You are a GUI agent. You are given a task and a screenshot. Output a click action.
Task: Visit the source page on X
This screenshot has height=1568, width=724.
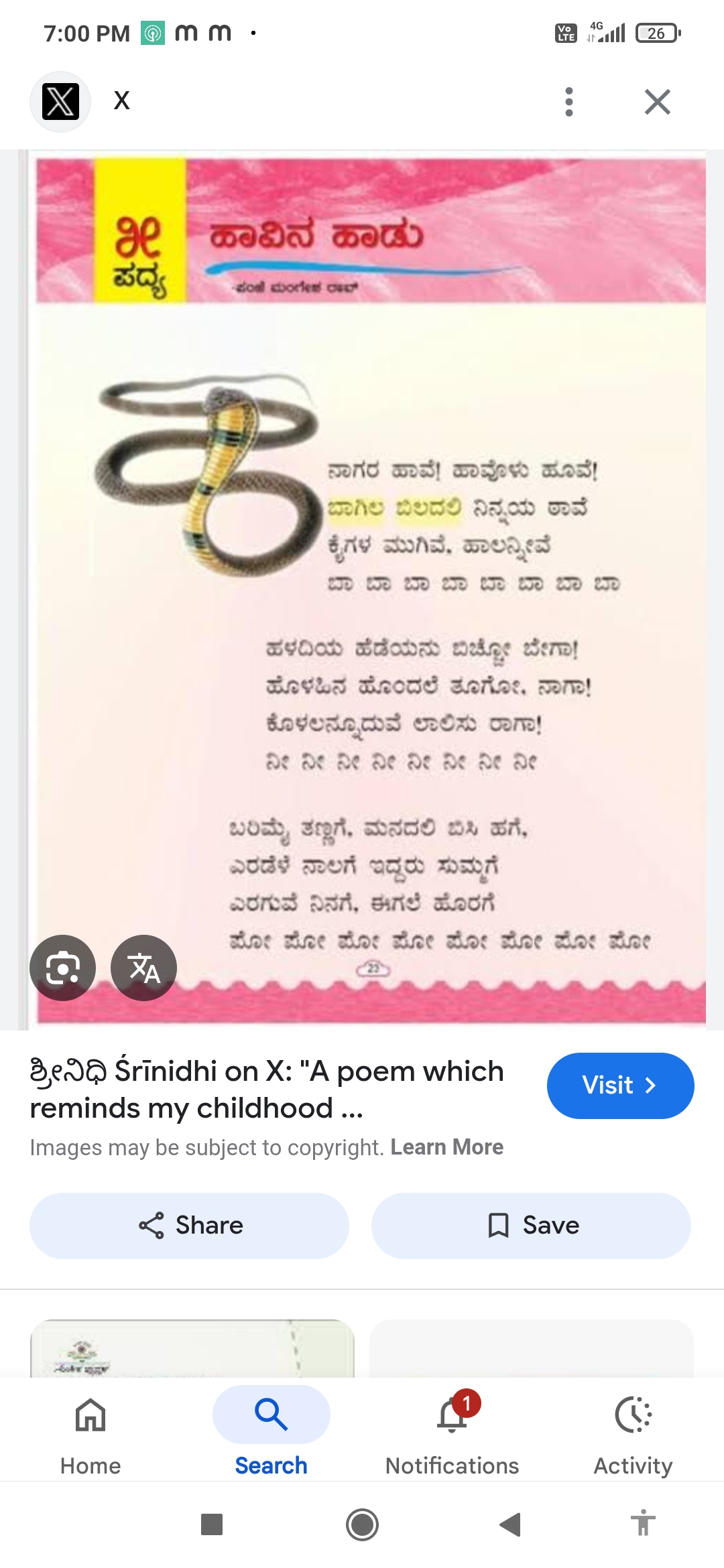coord(620,1085)
